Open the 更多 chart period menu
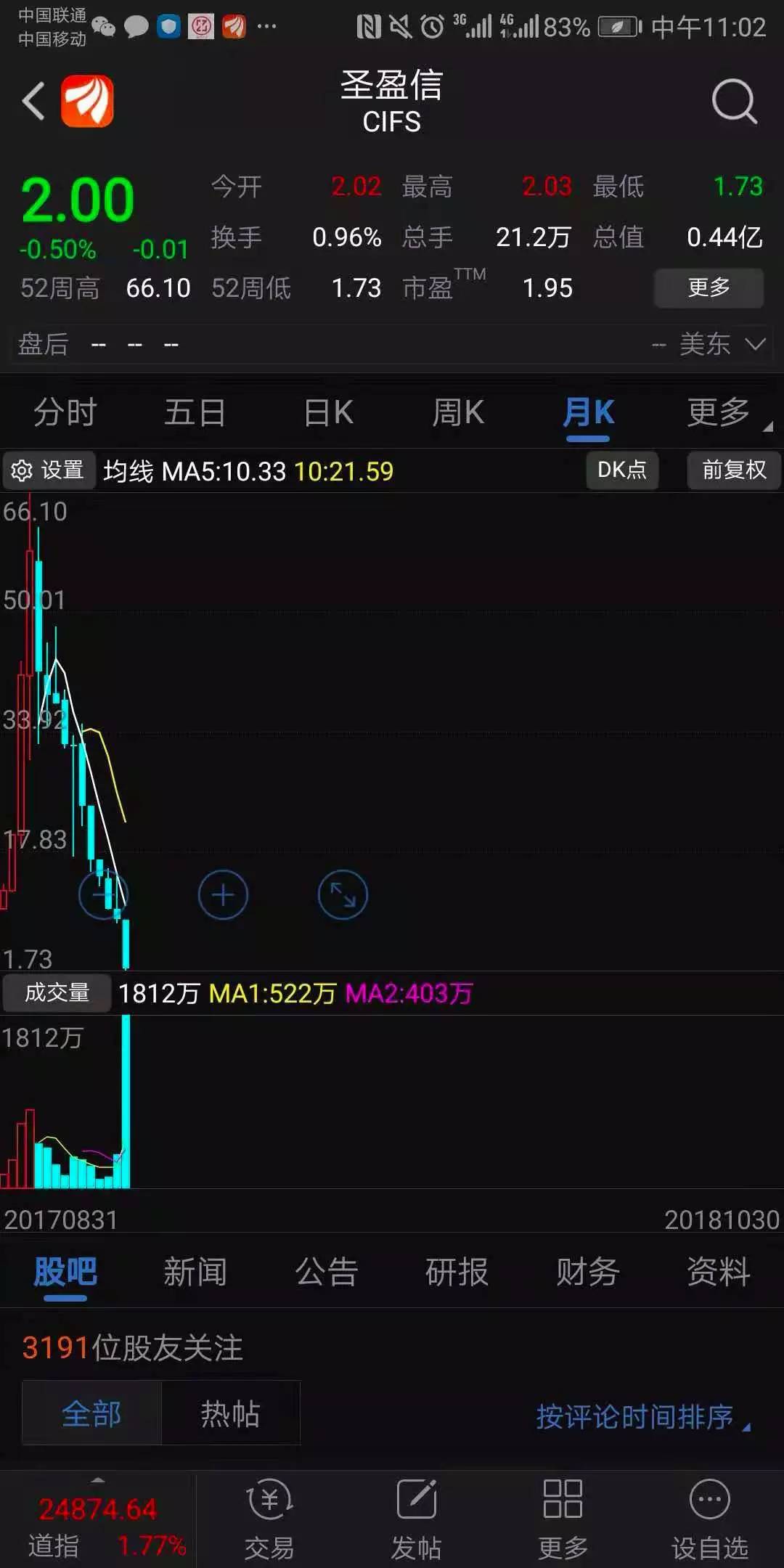The height and width of the screenshot is (1568, 784). (x=719, y=412)
